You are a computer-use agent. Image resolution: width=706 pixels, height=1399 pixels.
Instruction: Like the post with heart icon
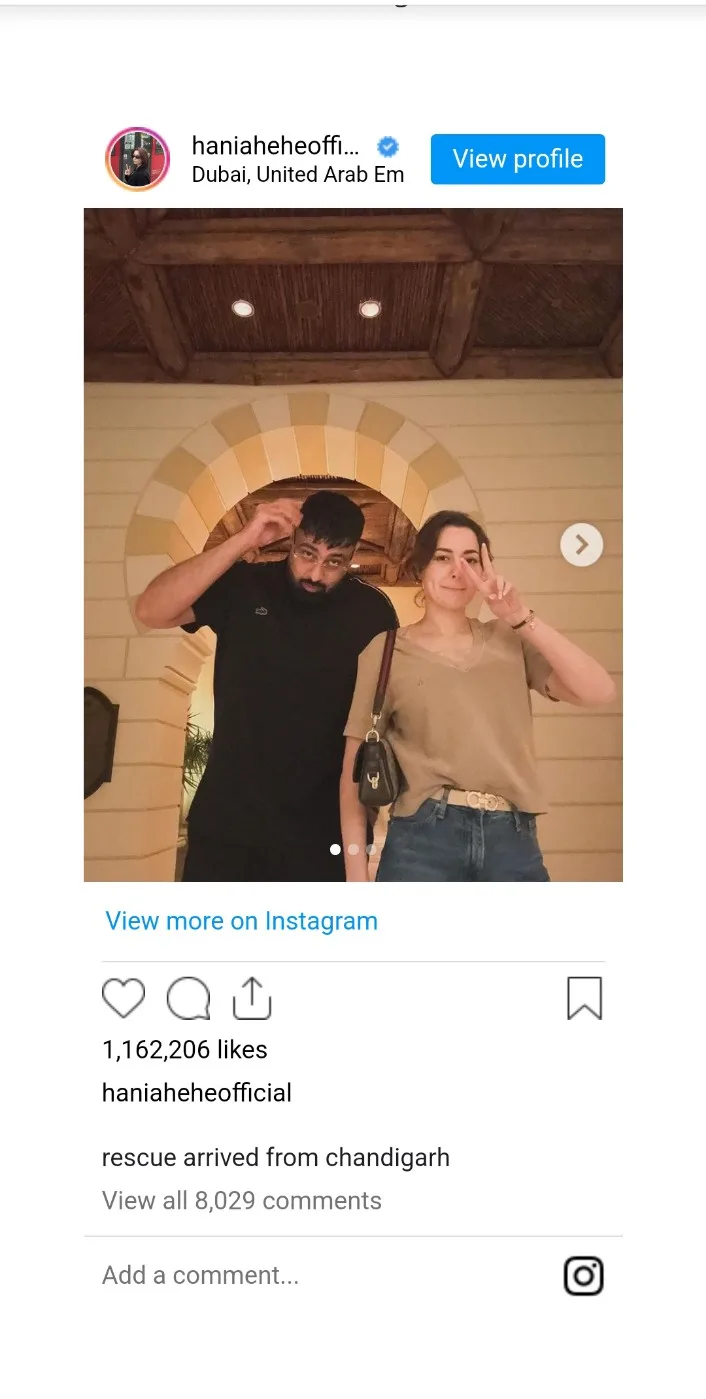[124, 998]
